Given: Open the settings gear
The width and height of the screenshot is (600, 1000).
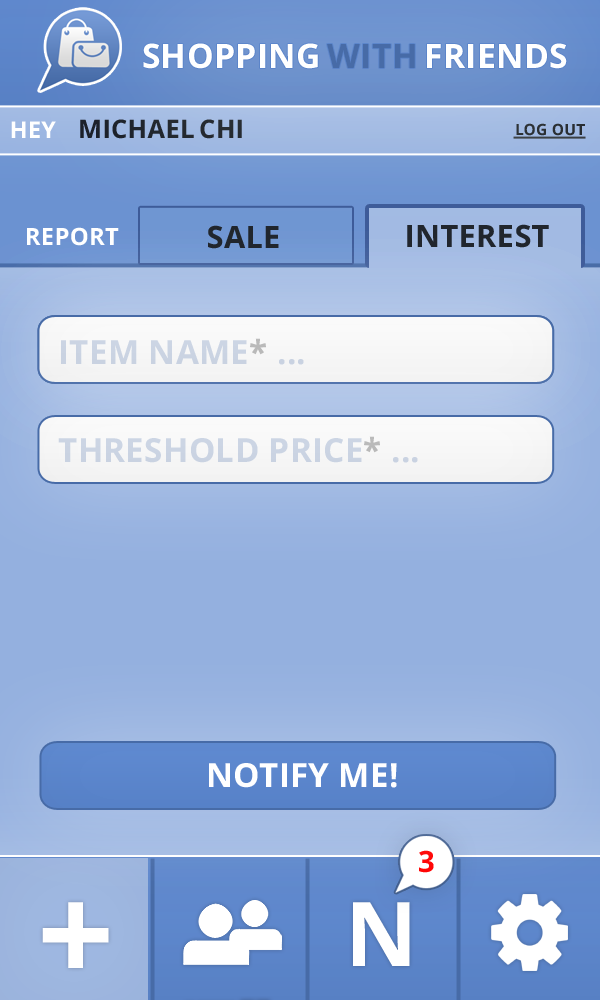Looking at the screenshot, I should click(x=530, y=929).
